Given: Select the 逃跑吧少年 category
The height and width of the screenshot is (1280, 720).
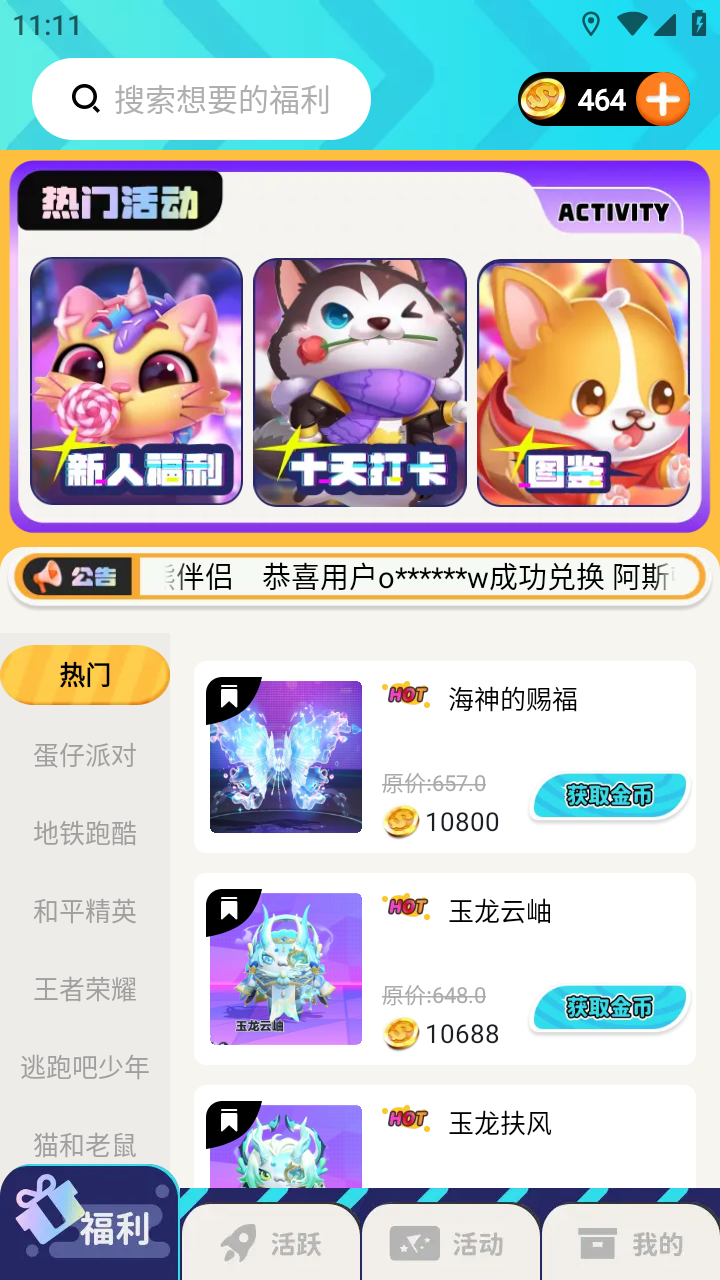Looking at the screenshot, I should tap(85, 1067).
